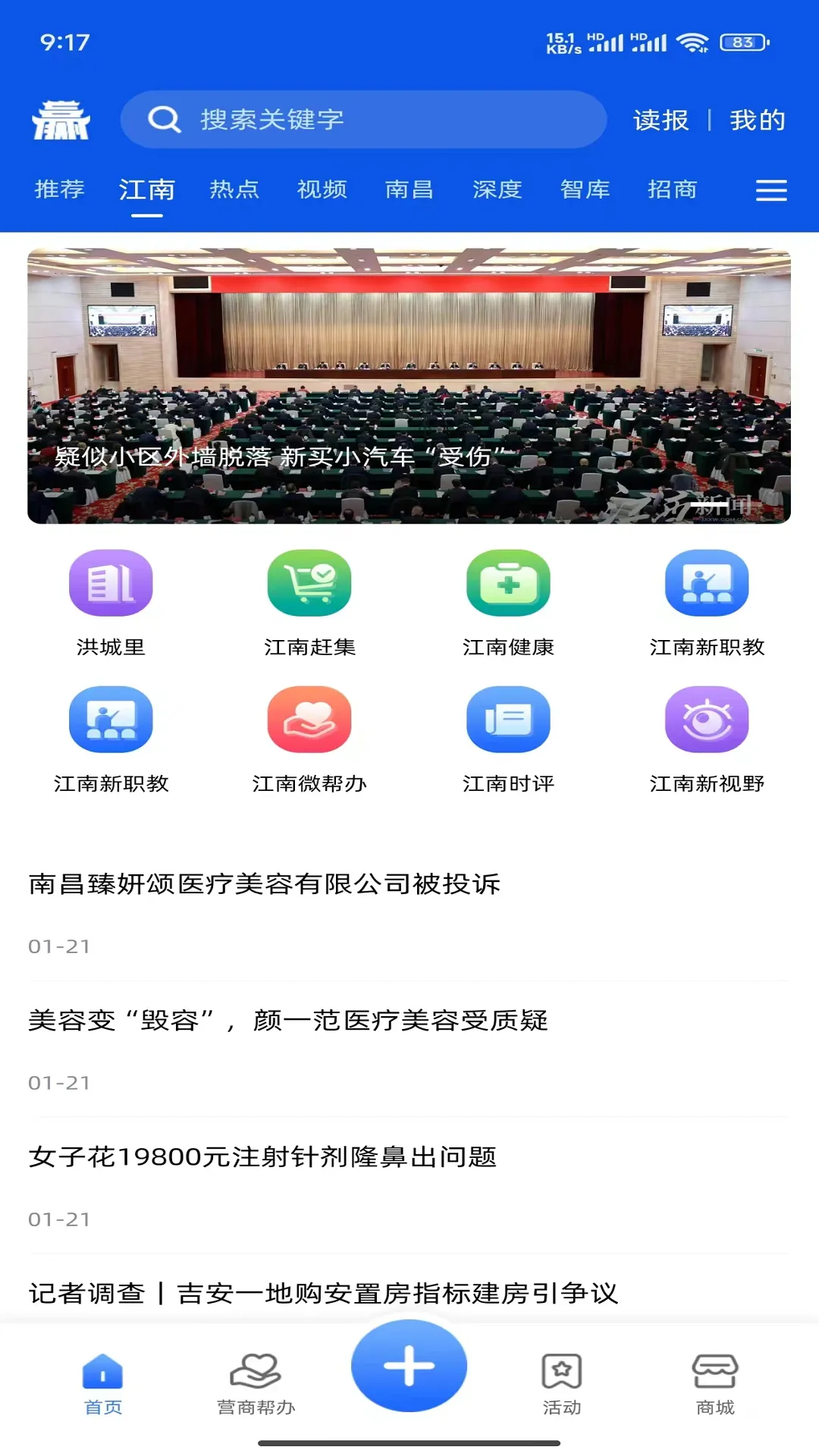Open the 江南健康 medical kit icon
Viewport: 819px width, 1456px height.
click(x=508, y=582)
